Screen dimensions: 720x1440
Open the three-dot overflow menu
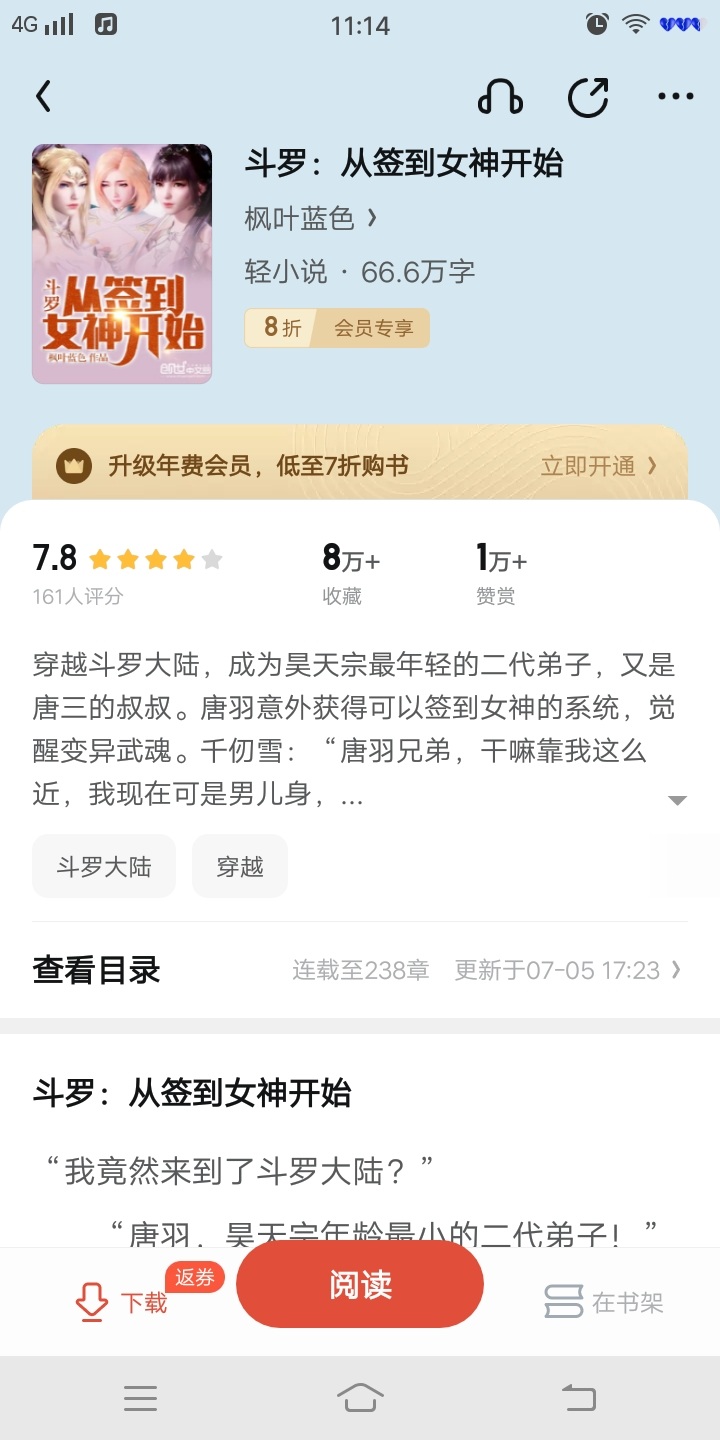(x=676, y=97)
